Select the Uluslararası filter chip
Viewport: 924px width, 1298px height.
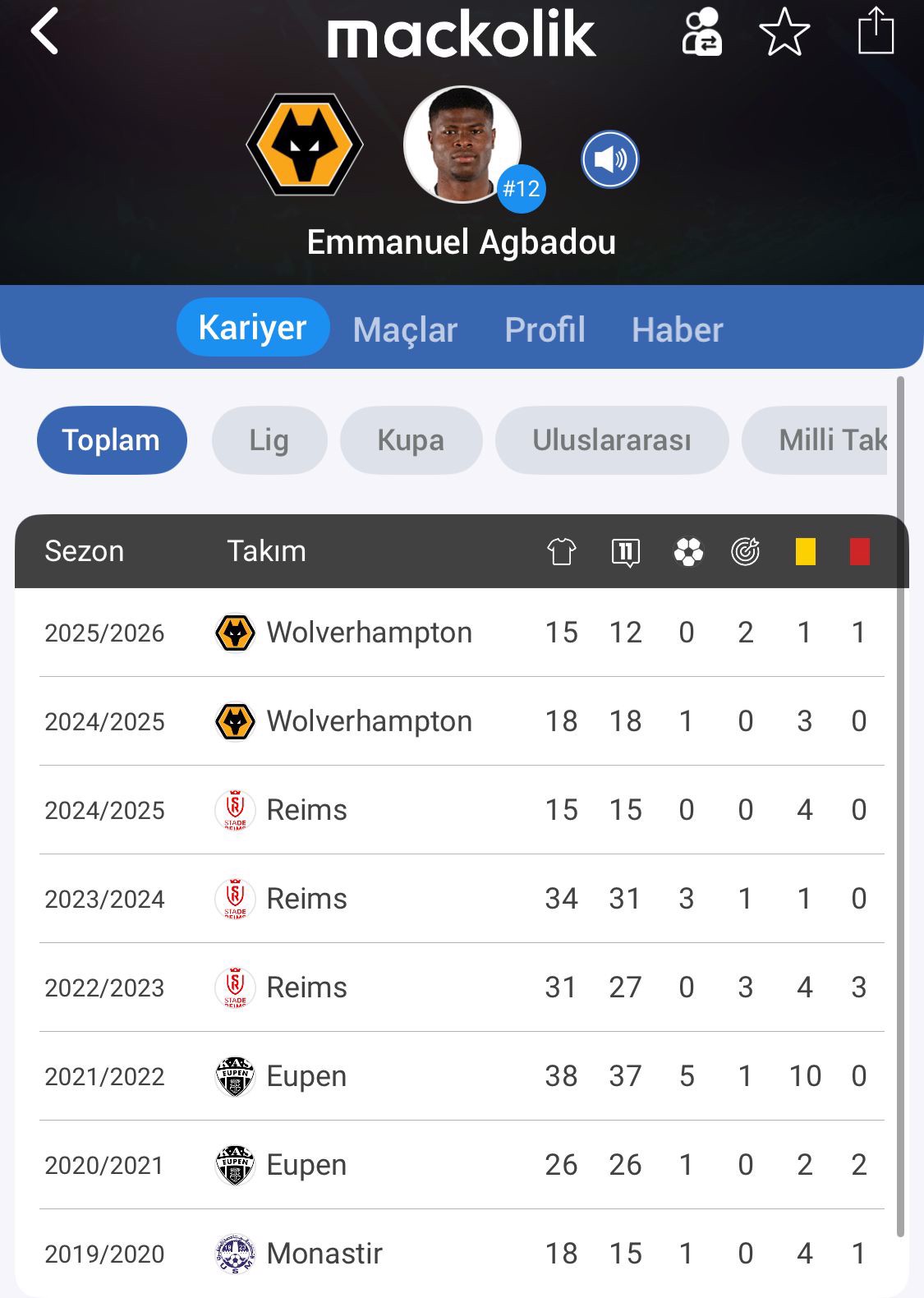[x=612, y=440]
